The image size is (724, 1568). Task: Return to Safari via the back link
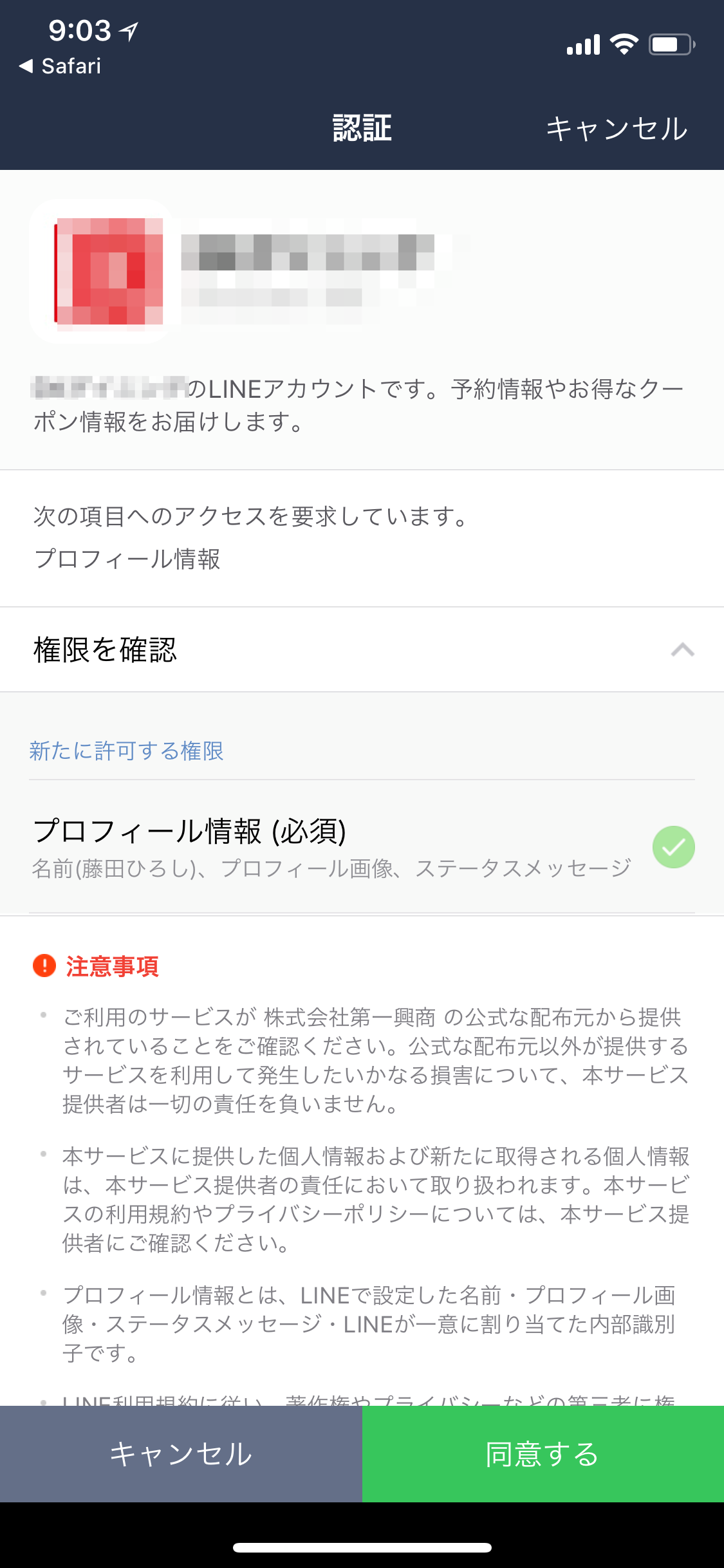point(60,66)
